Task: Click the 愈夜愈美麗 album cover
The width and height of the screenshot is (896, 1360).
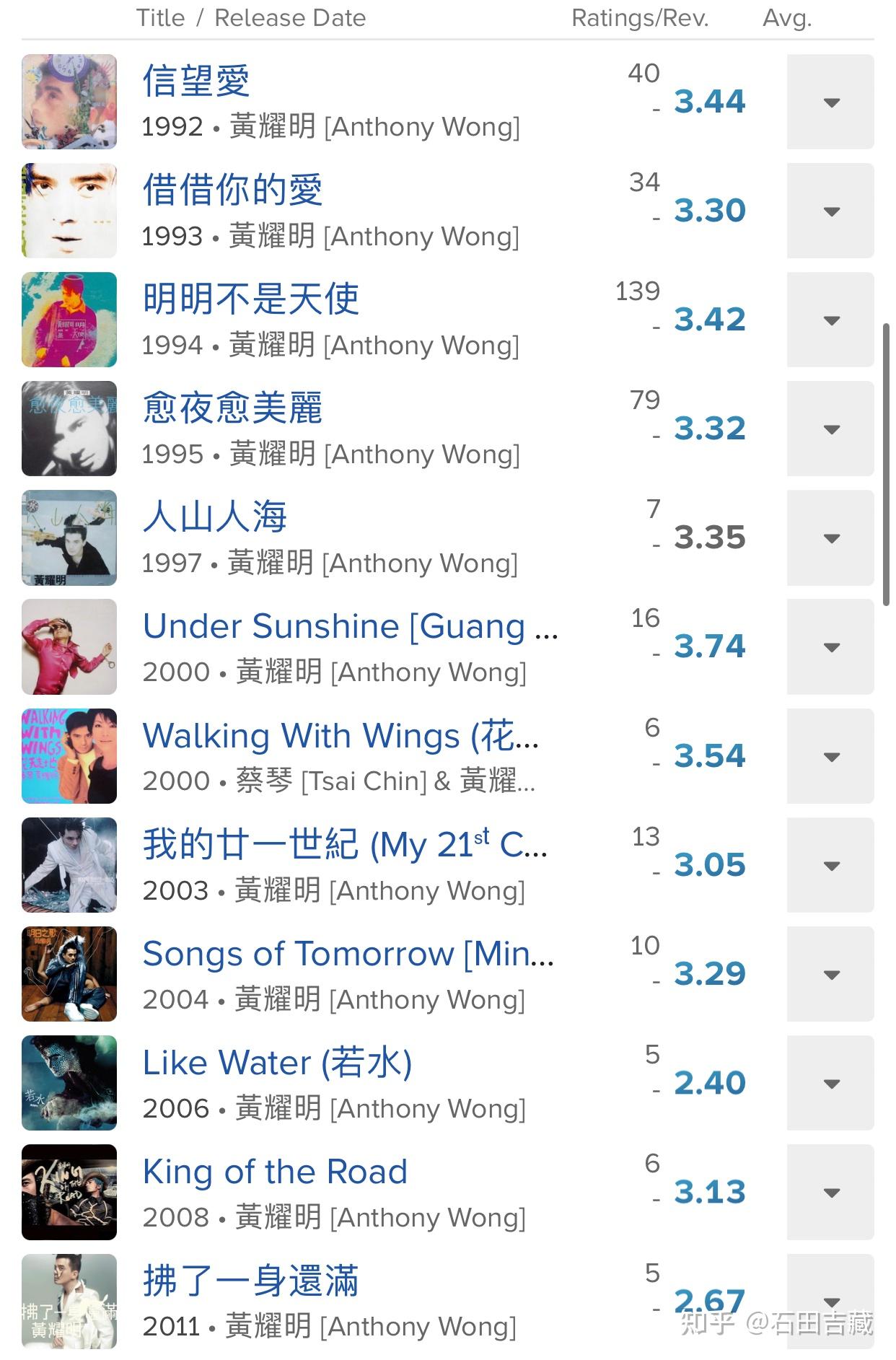Action: (69, 429)
